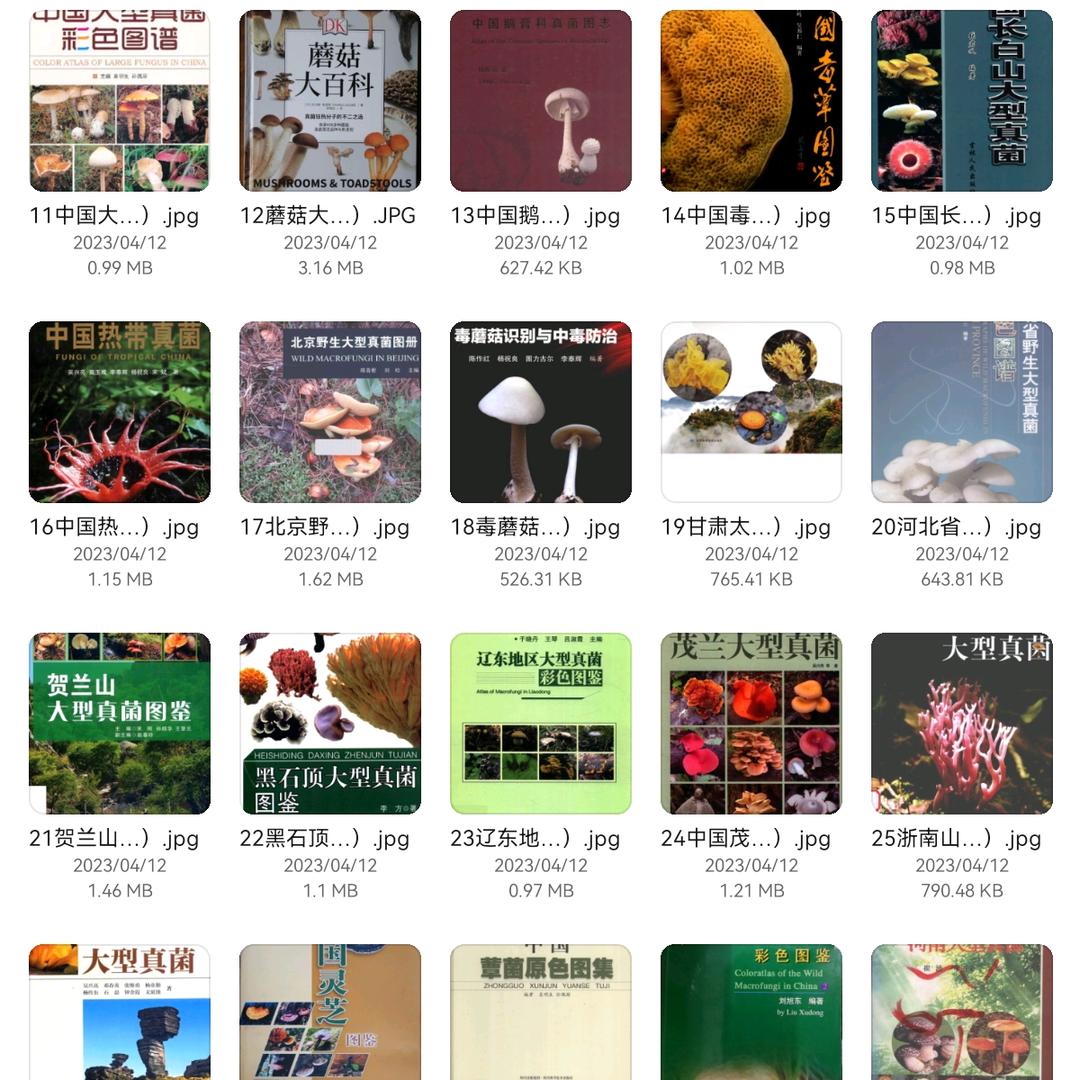View the 24中国茂….jpg image
This screenshot has height=1080, width=1080.
point(751,723)
